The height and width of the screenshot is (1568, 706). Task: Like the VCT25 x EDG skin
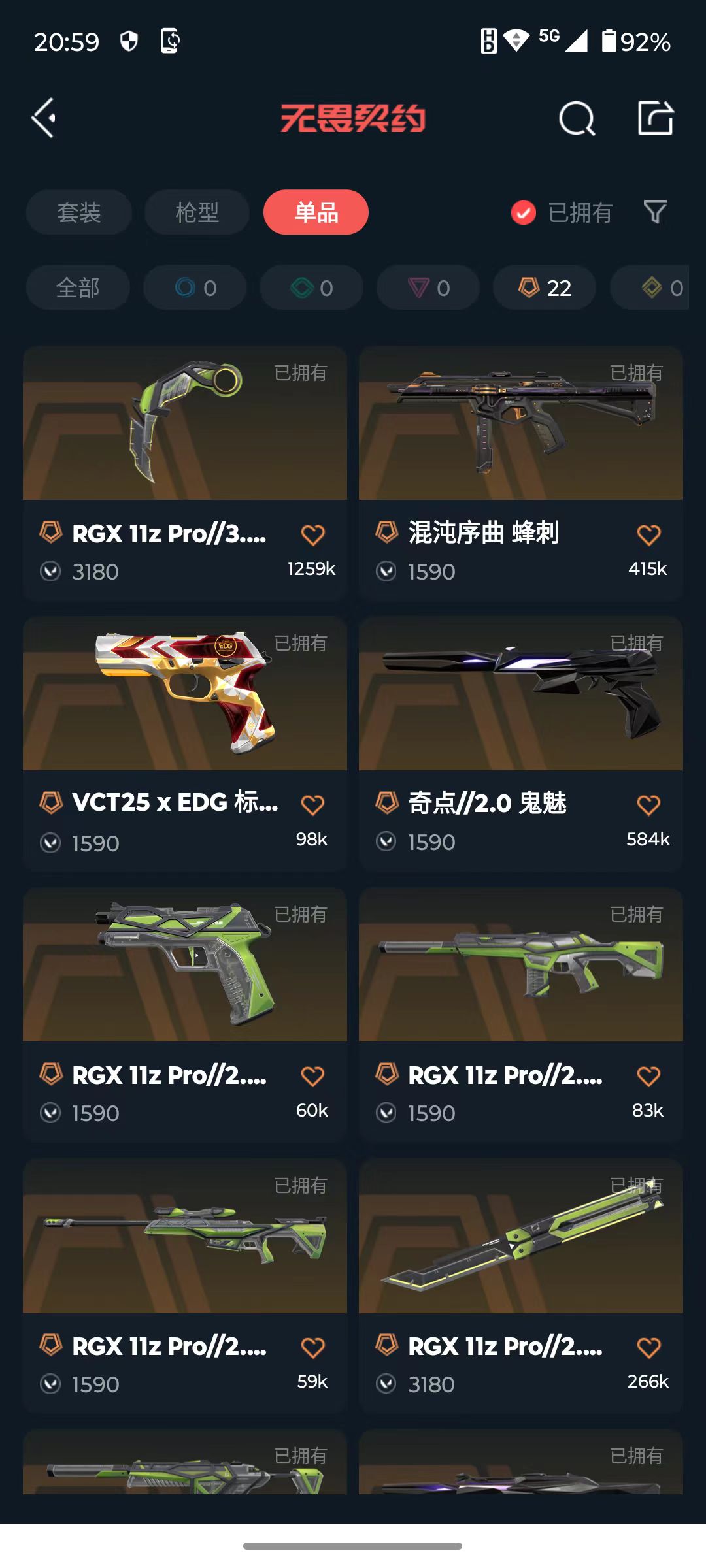[312, 805]
